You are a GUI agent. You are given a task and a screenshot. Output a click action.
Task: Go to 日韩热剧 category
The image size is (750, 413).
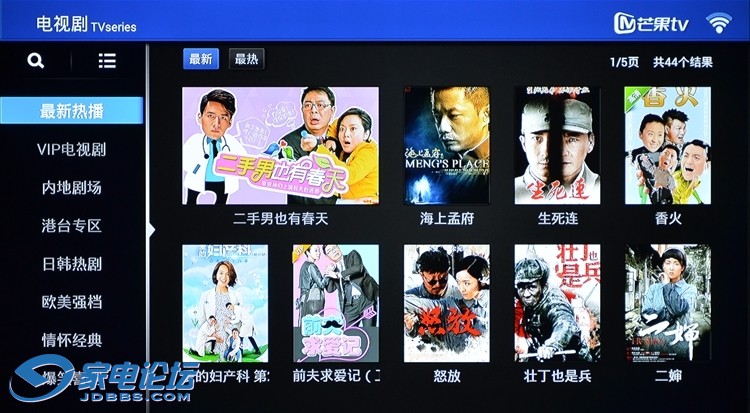coord(72,264)
